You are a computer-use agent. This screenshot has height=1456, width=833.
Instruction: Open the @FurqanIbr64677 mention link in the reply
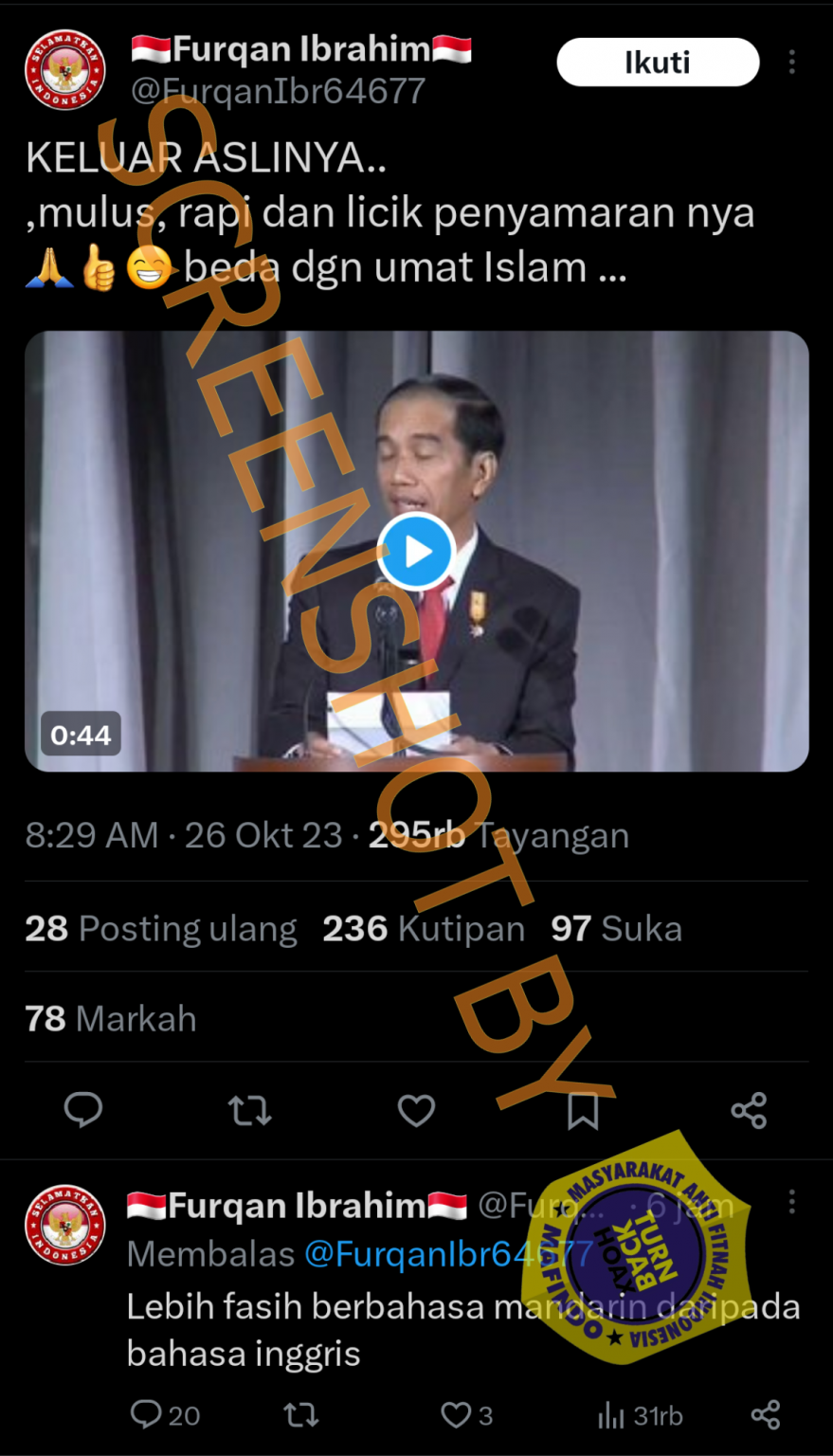[448, 1254]
